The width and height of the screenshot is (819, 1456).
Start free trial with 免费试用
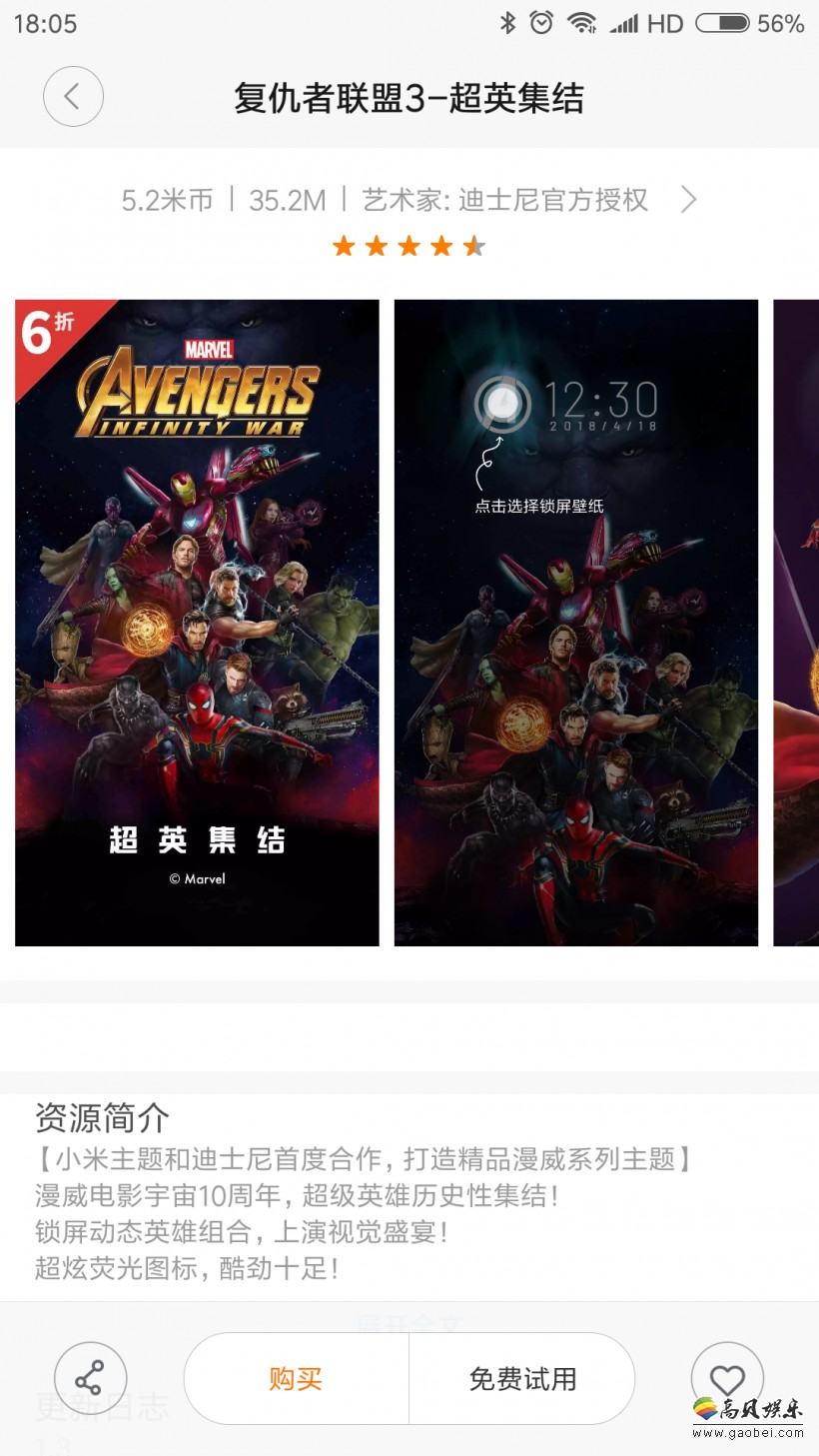pyautogui.click(x=522, y=1379)
